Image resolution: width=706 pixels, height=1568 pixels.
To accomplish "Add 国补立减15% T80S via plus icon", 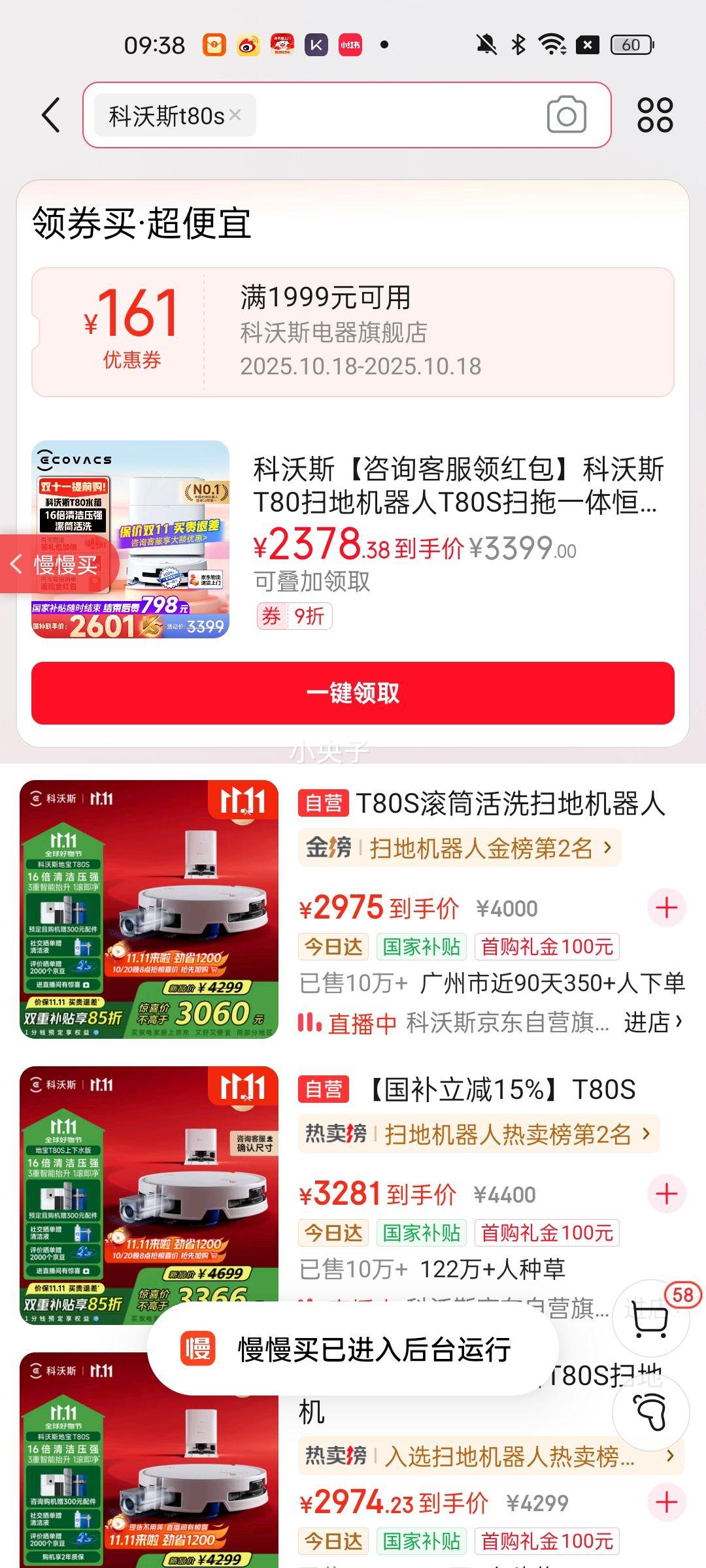I will pyautogui.click(x=665, y=1194).
